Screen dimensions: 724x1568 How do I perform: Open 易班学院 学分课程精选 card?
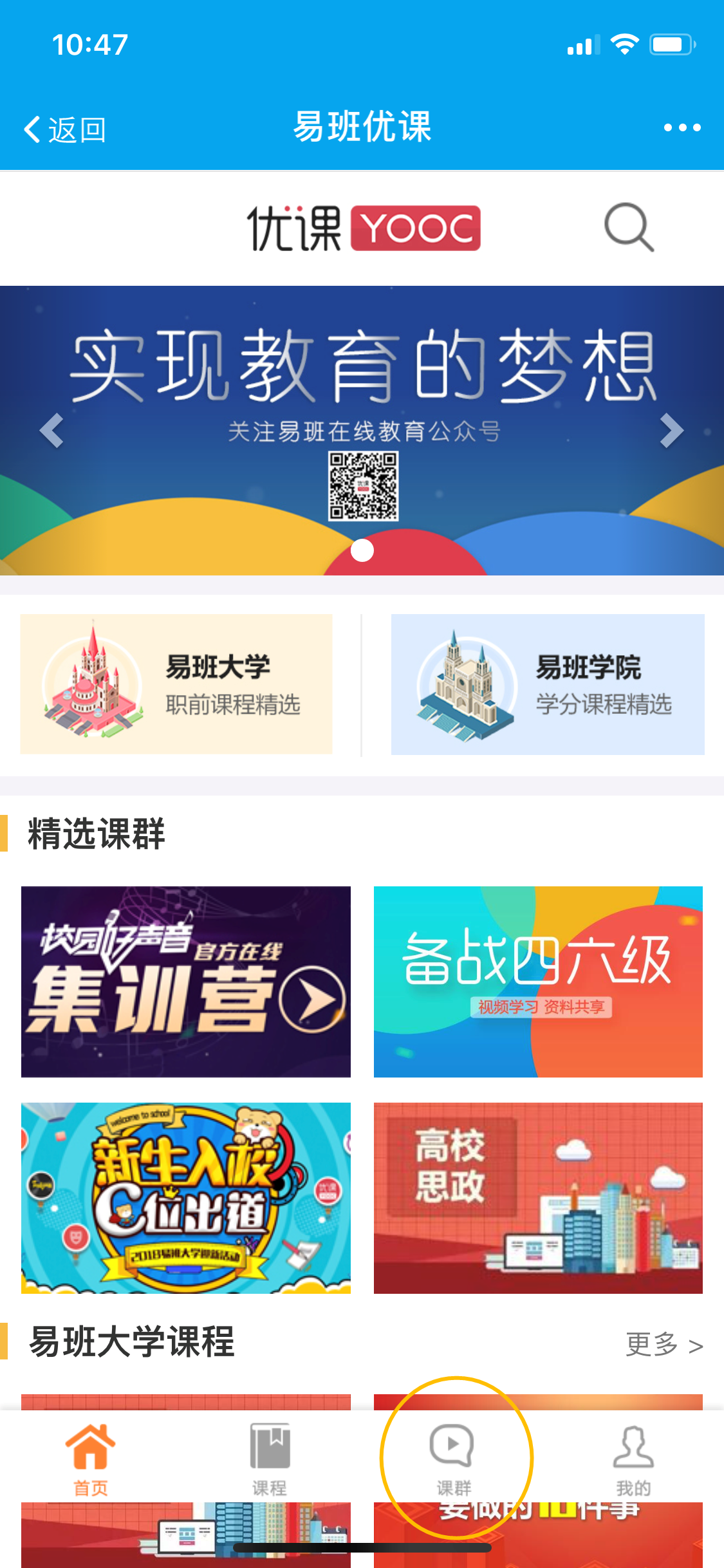point(548,684)
